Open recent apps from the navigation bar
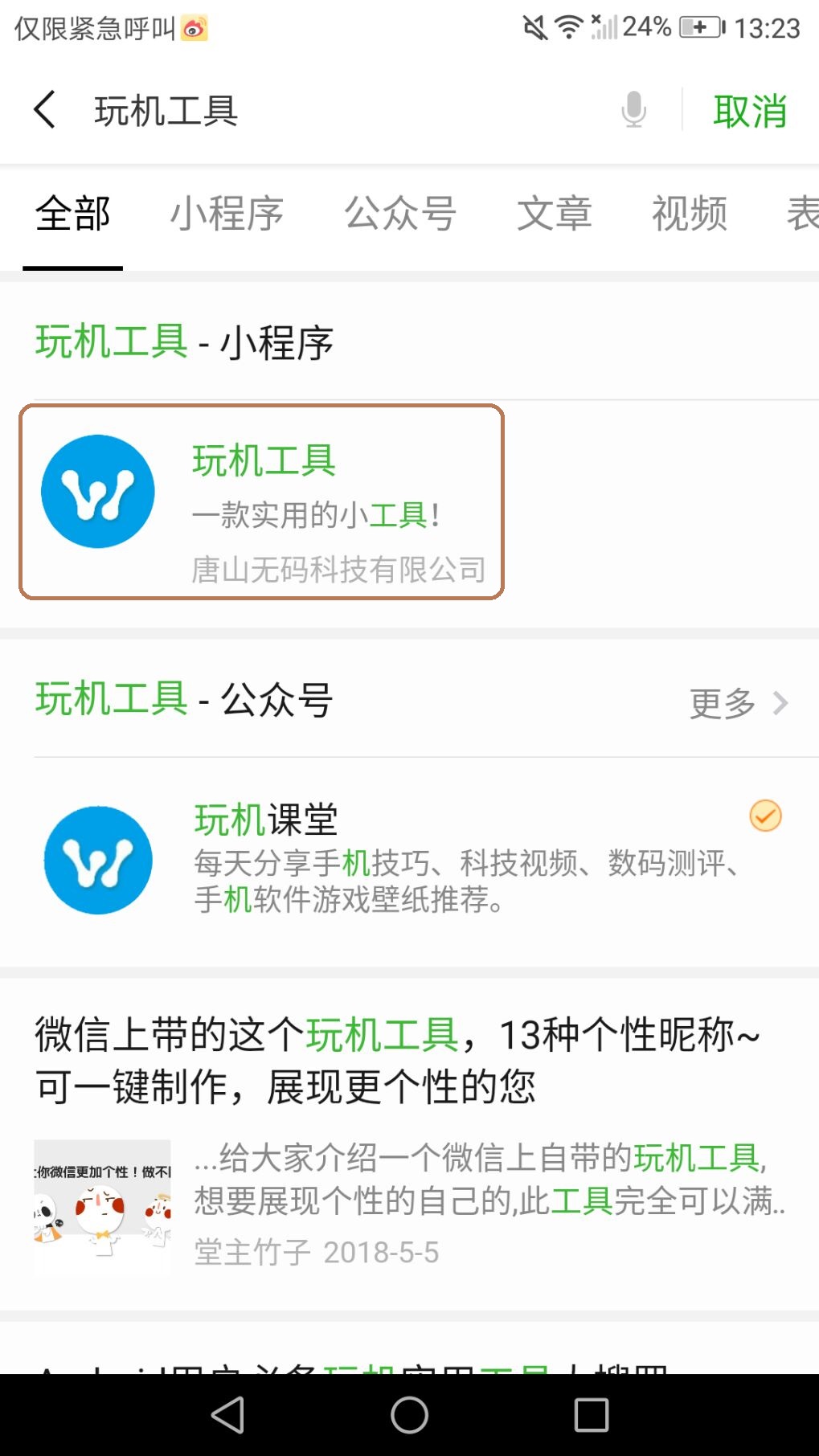This screenshot has width=819, height=1456. 591,1415
